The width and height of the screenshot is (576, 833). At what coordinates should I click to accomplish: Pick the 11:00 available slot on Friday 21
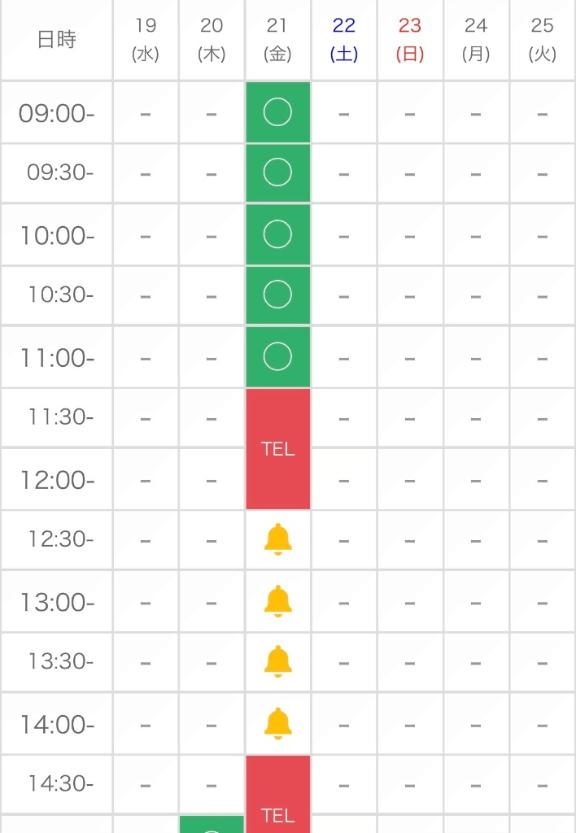coord(278,356)
